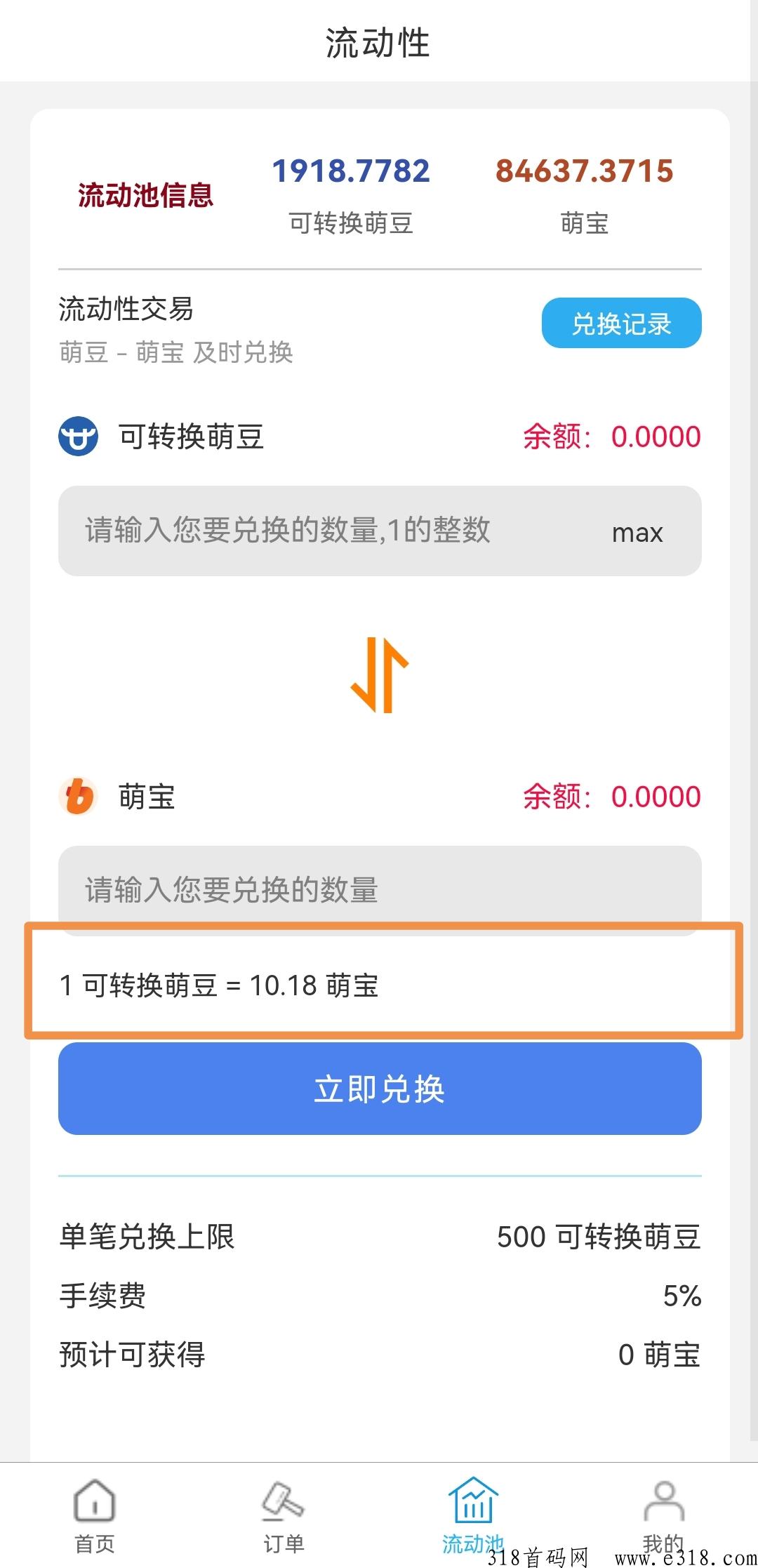
Task: Switch to the 订单 orders tab
Action: (x=284, y=1516)
